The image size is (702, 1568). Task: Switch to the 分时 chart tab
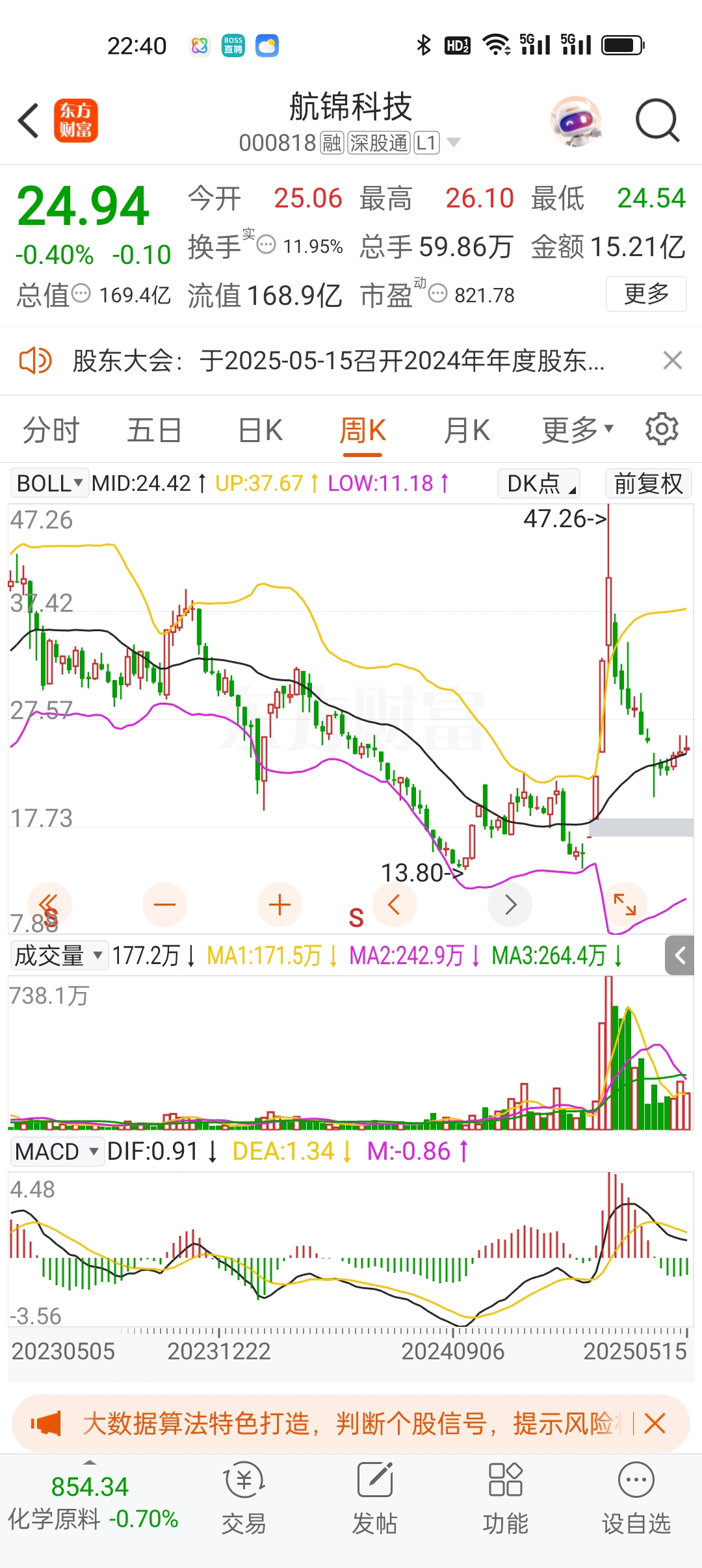[x=51, y=430]
